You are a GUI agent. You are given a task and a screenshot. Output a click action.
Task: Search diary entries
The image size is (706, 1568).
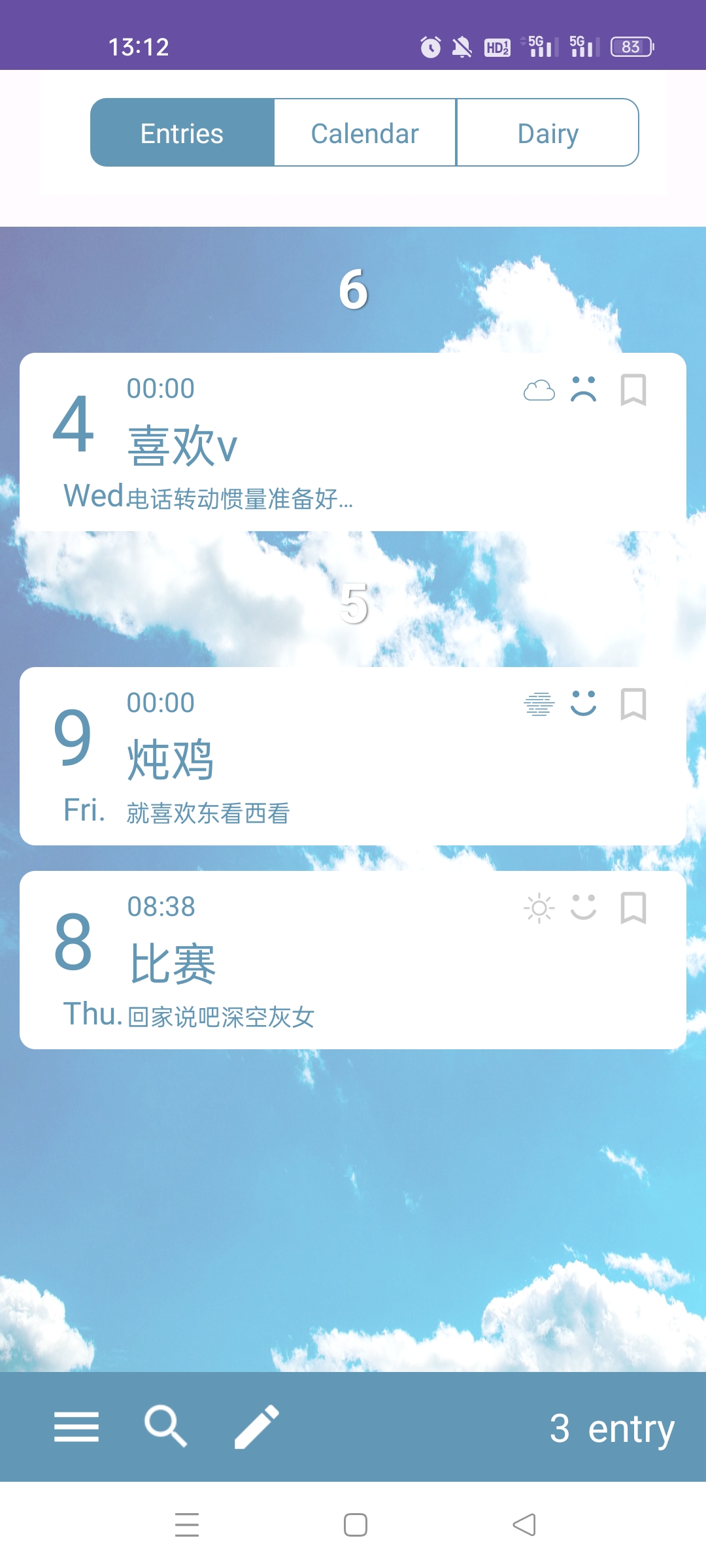[x=165, y=1426]
